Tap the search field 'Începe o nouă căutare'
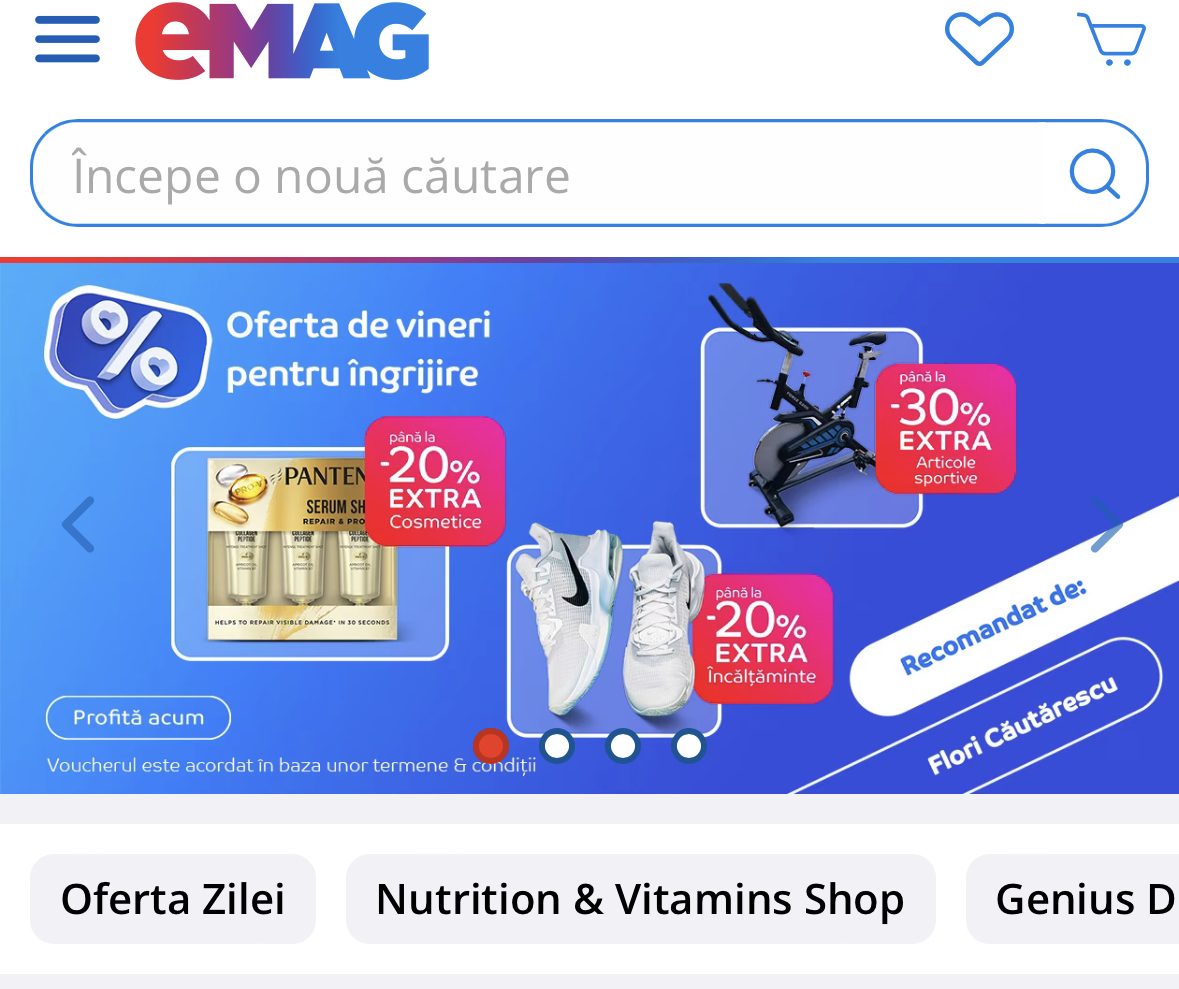This screenshot has width=1179, height=989. 540,174
